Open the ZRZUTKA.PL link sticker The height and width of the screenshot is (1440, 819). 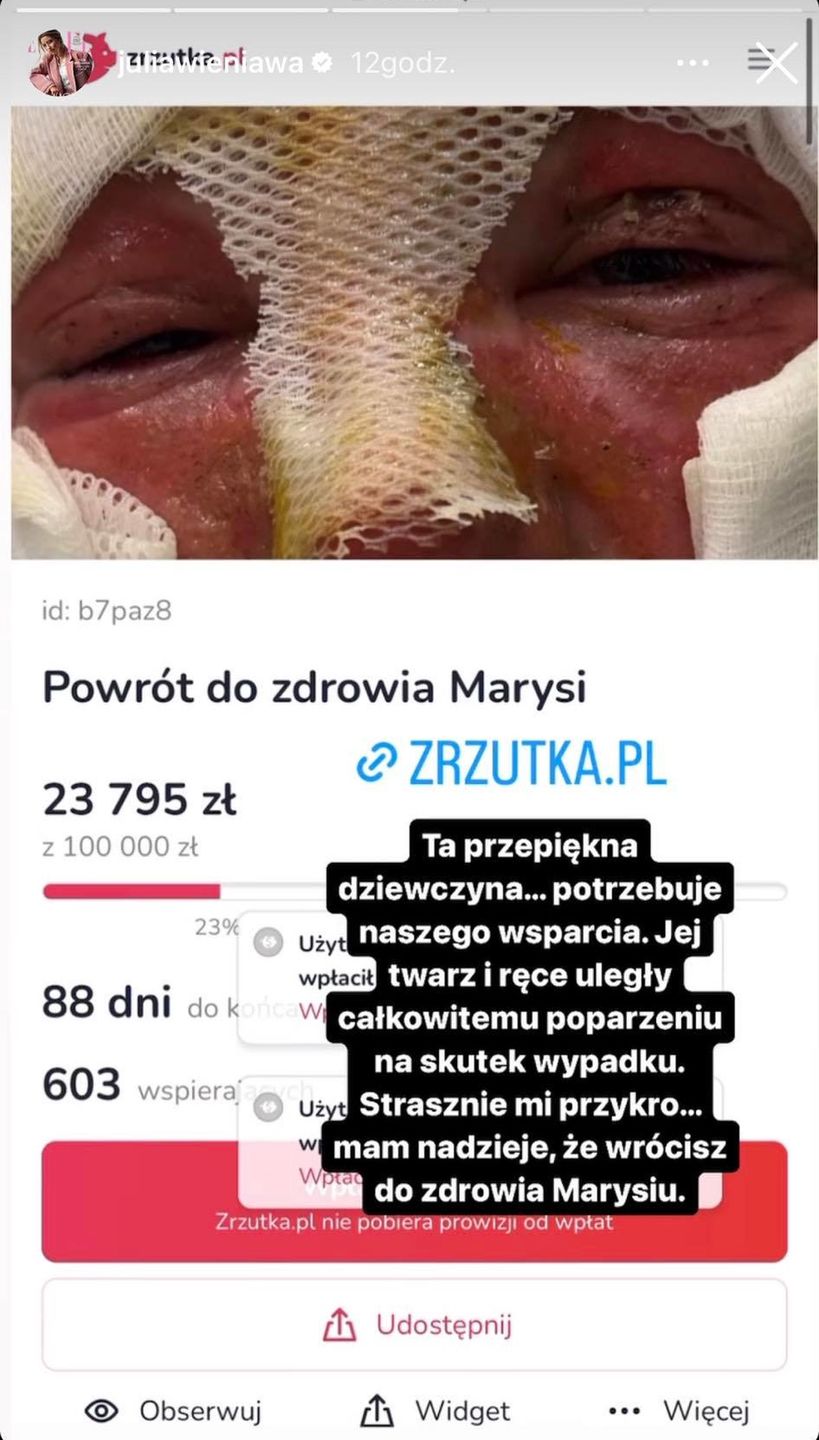[x=511, y=765]
